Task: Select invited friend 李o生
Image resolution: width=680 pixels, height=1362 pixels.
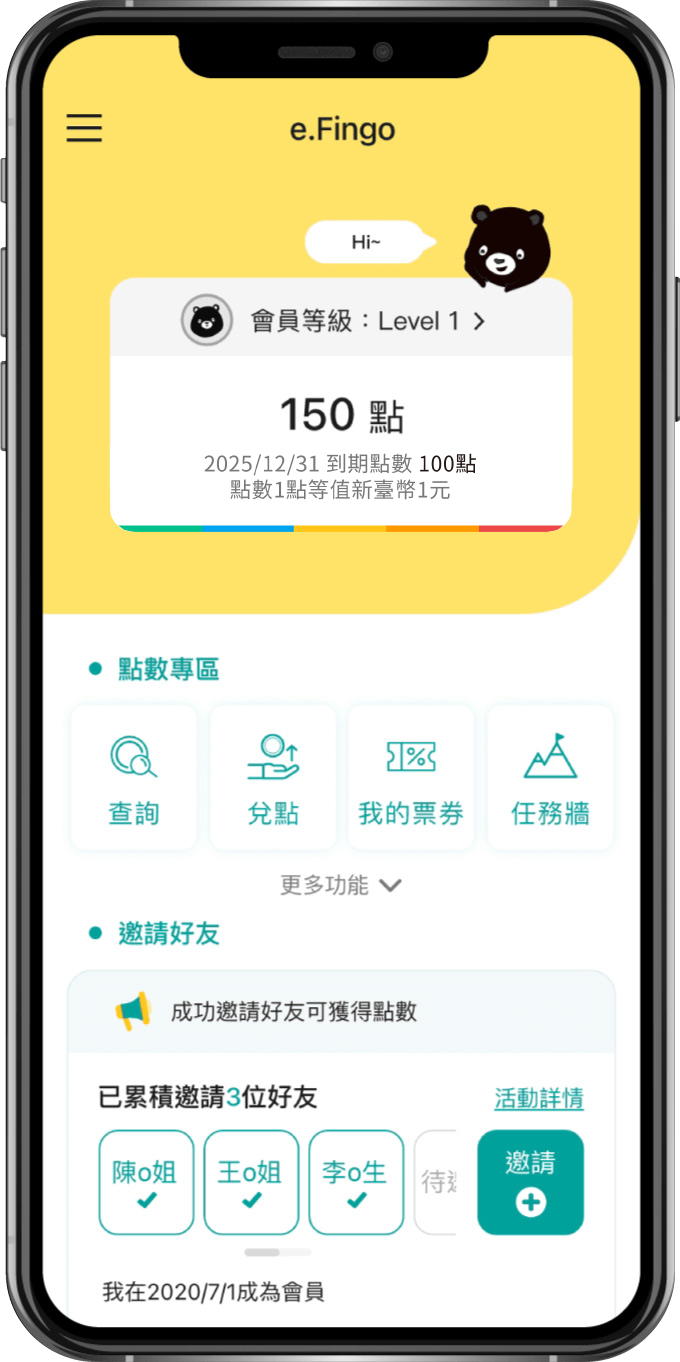Action: coord(356,1182)
